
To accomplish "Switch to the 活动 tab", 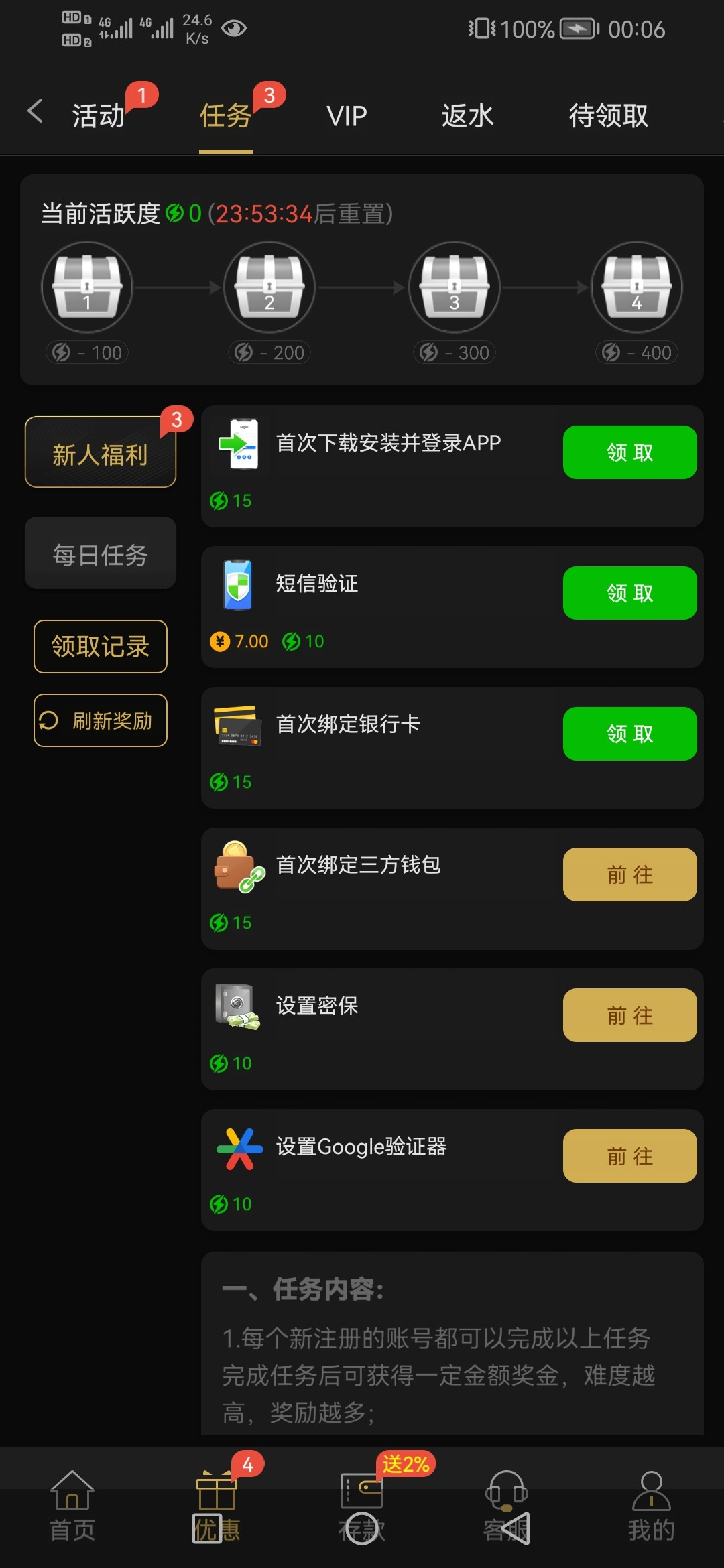I will click(99, 115).
